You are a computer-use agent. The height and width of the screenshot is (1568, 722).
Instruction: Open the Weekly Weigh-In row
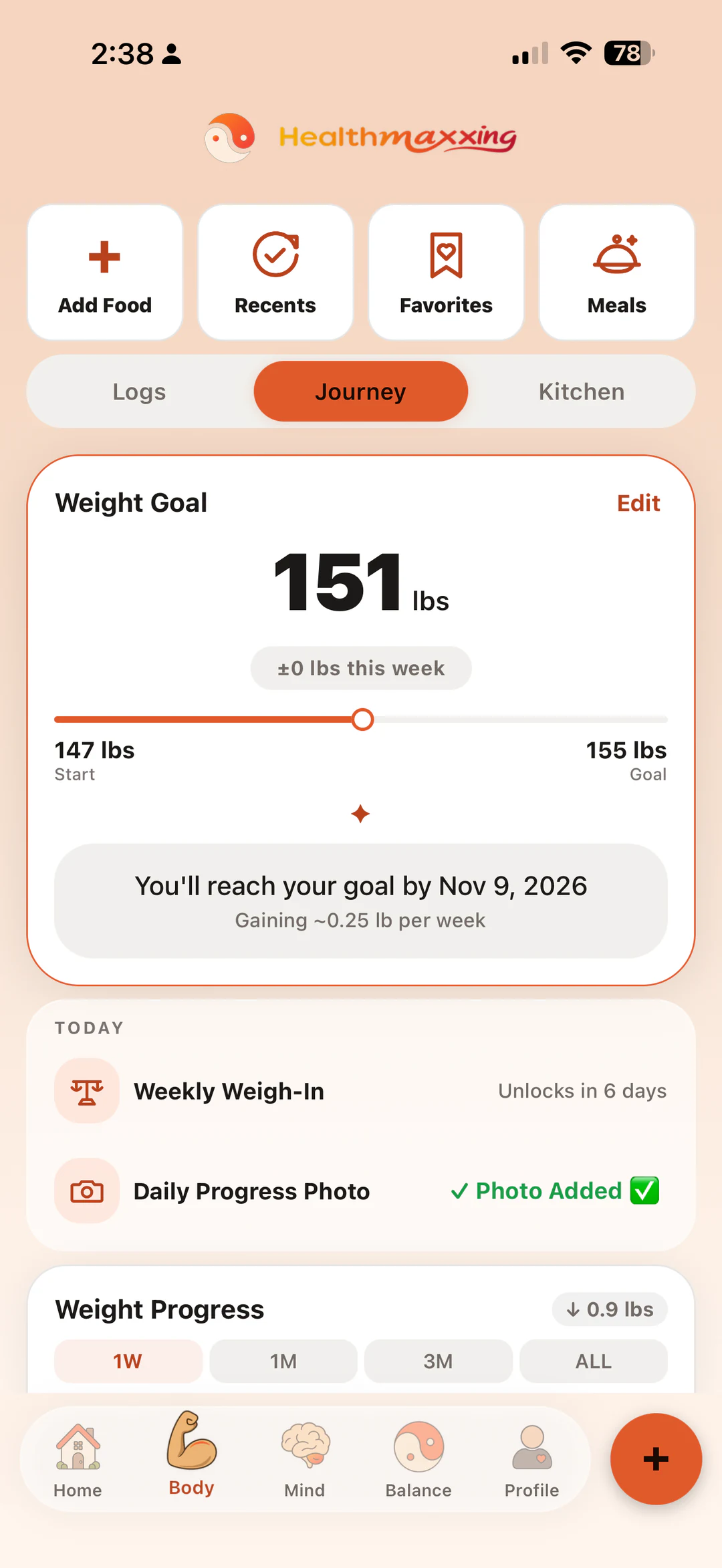pos(360,1090)
